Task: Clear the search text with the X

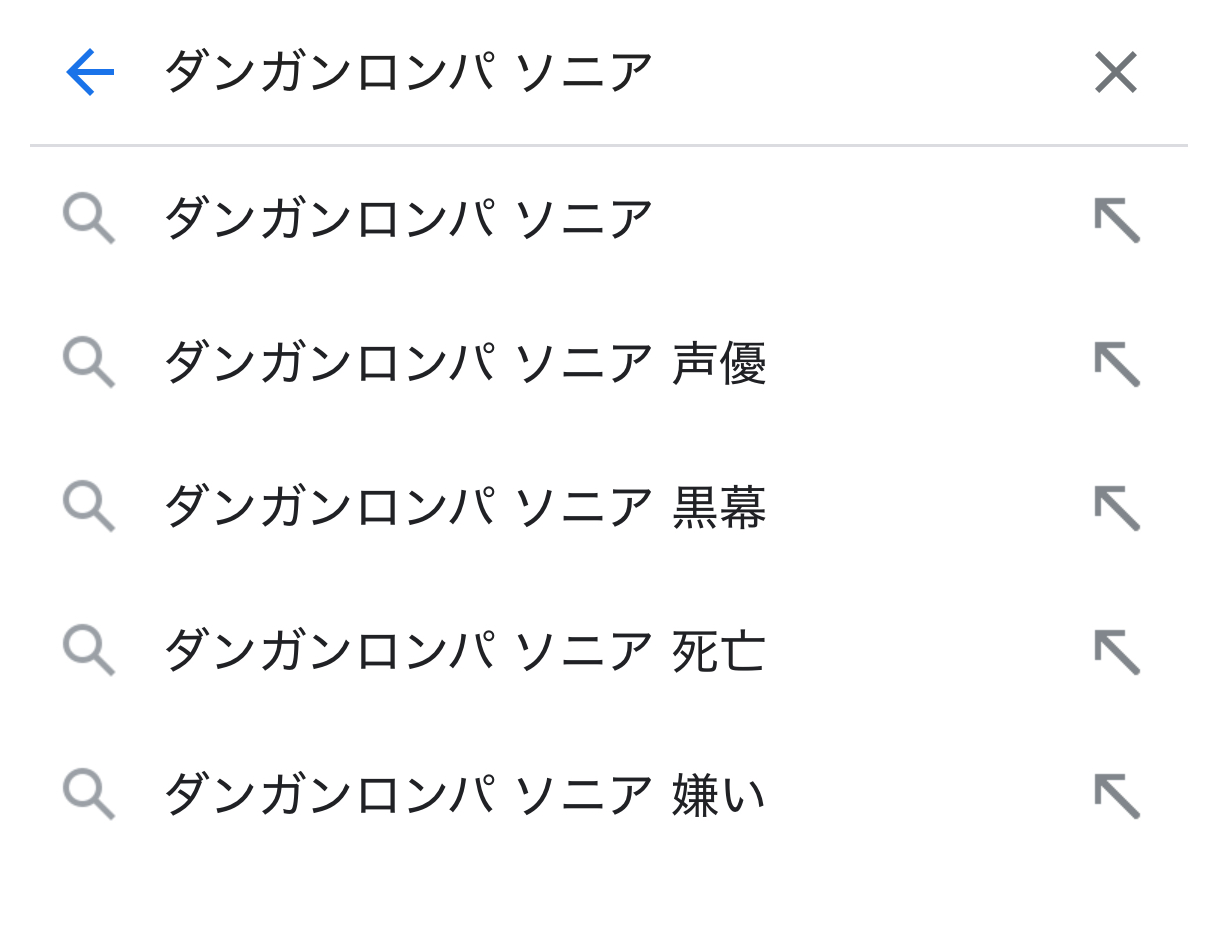Action: pyautogui.click(x=1116, y=72)
